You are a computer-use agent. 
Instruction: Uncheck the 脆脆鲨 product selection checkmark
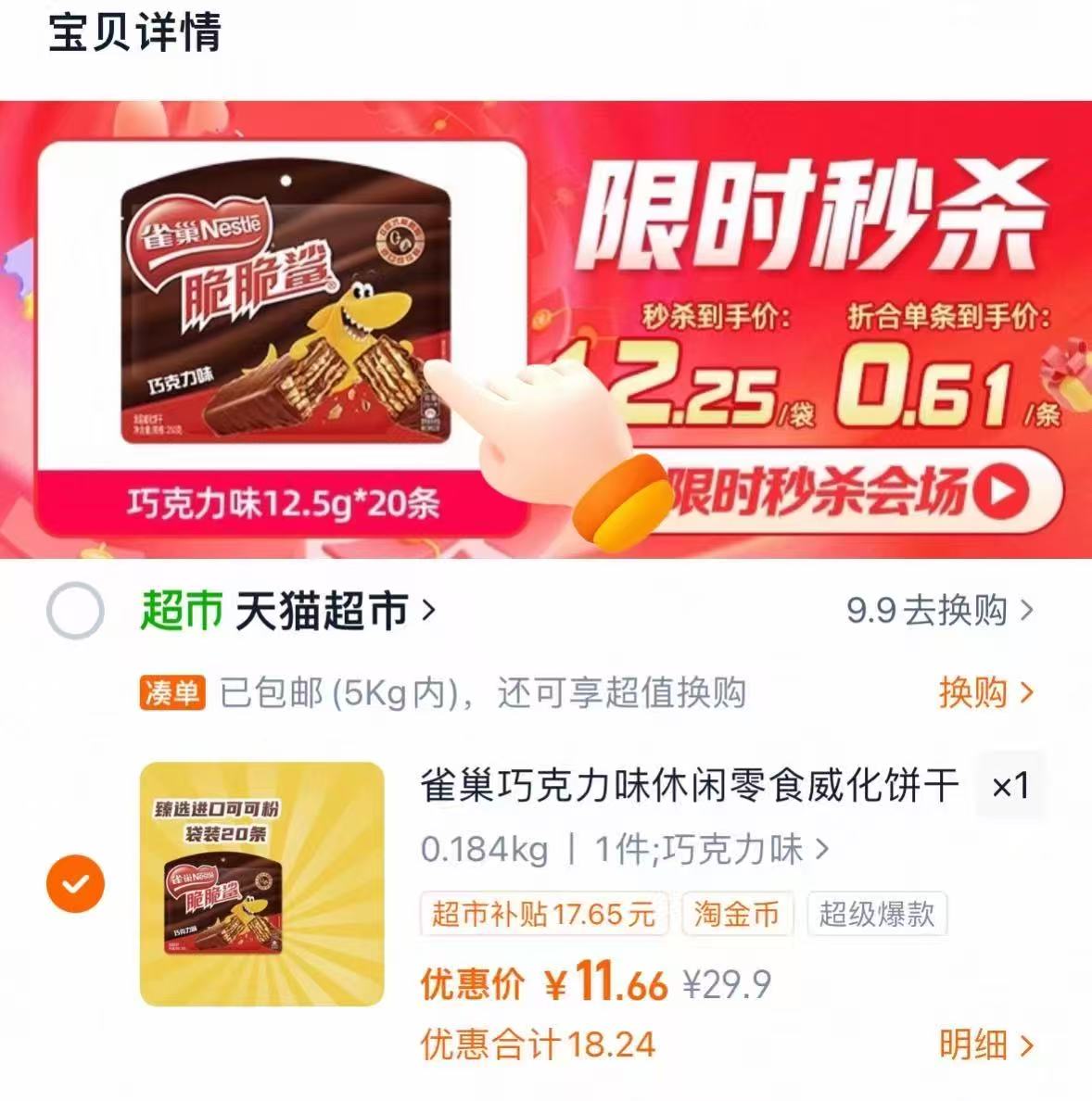tap(74, 882)
